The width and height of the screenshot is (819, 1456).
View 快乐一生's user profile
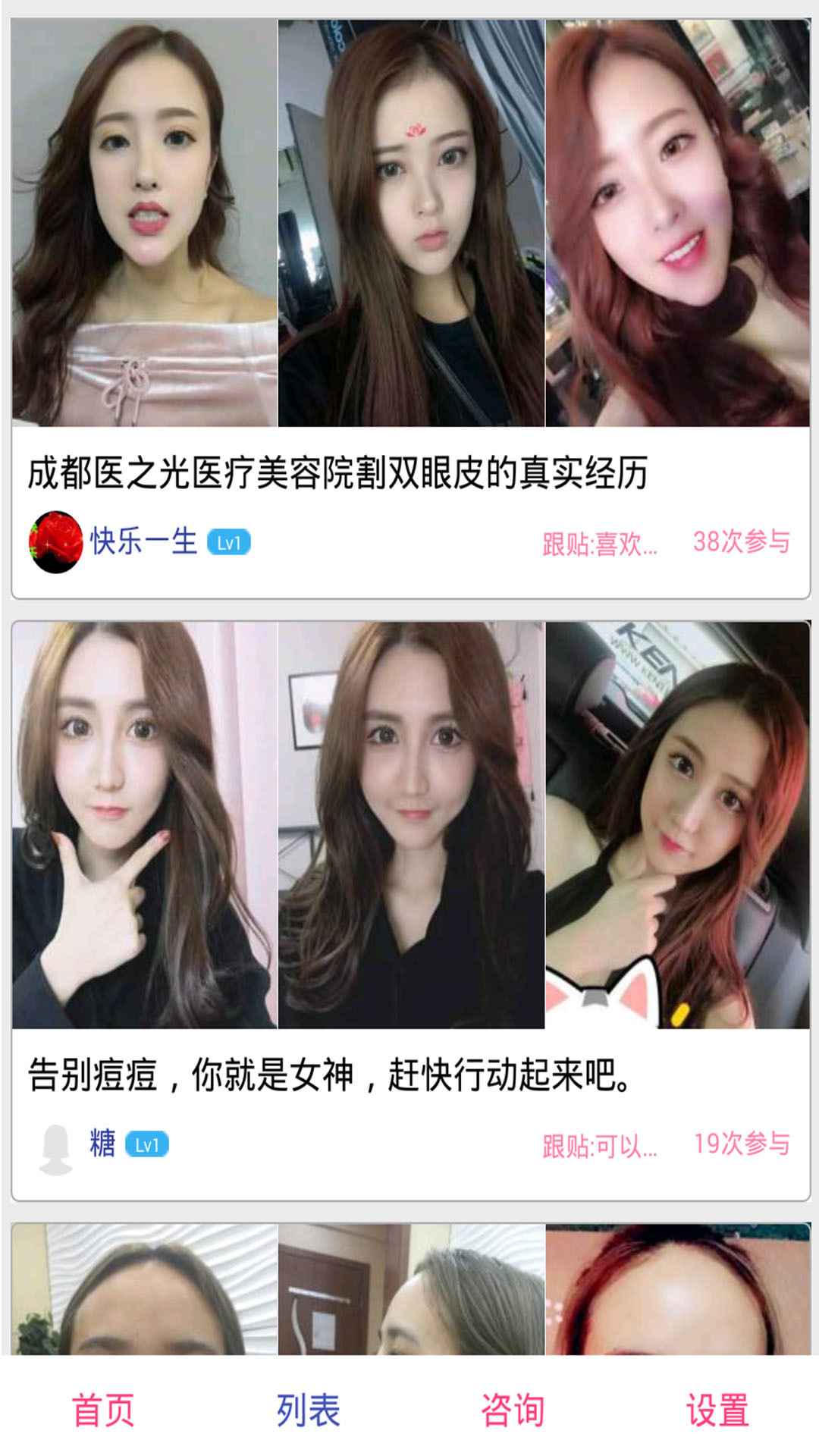[x=143, y=542]
